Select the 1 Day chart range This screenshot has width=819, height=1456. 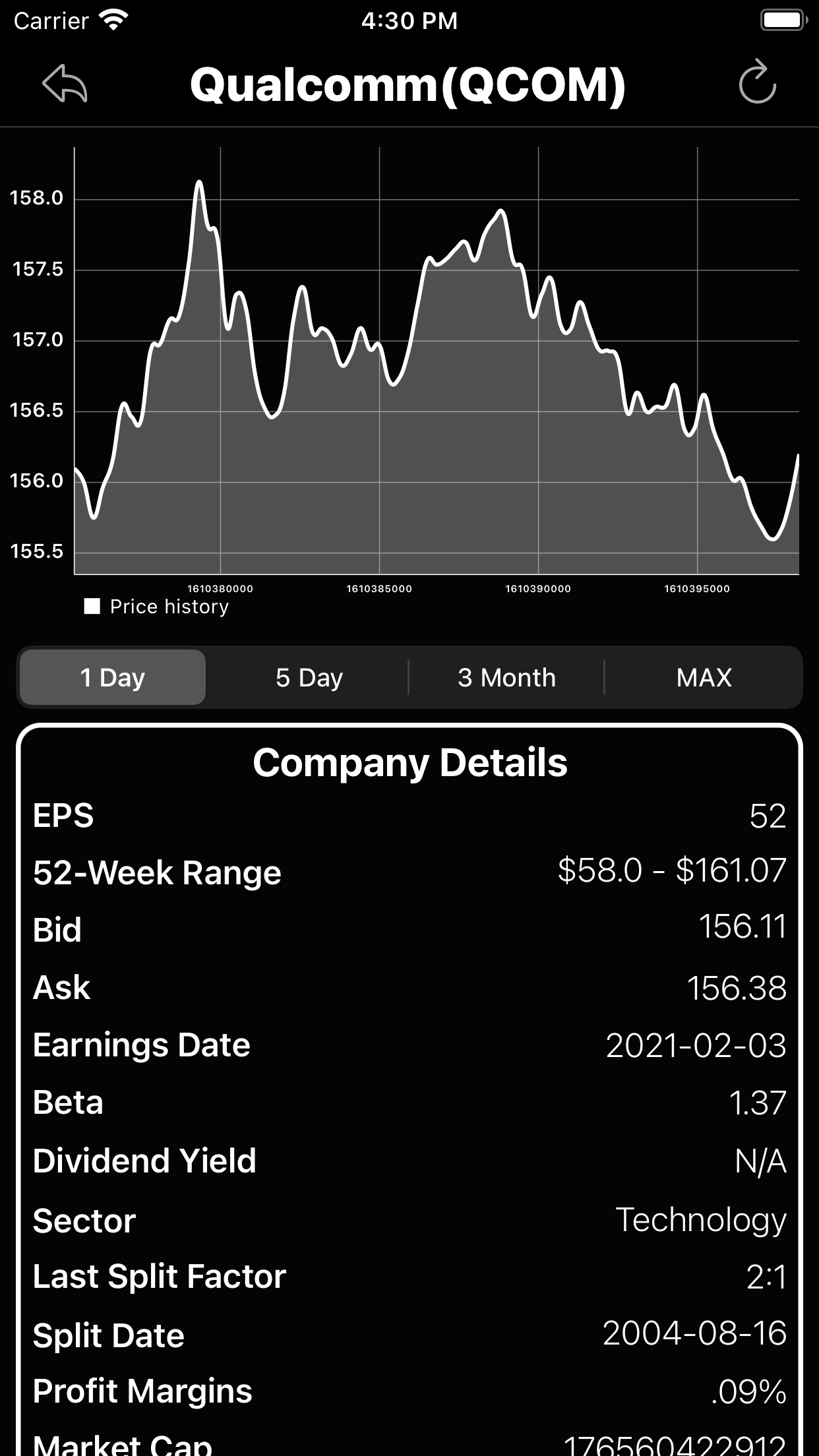click(x=113, y=677)
